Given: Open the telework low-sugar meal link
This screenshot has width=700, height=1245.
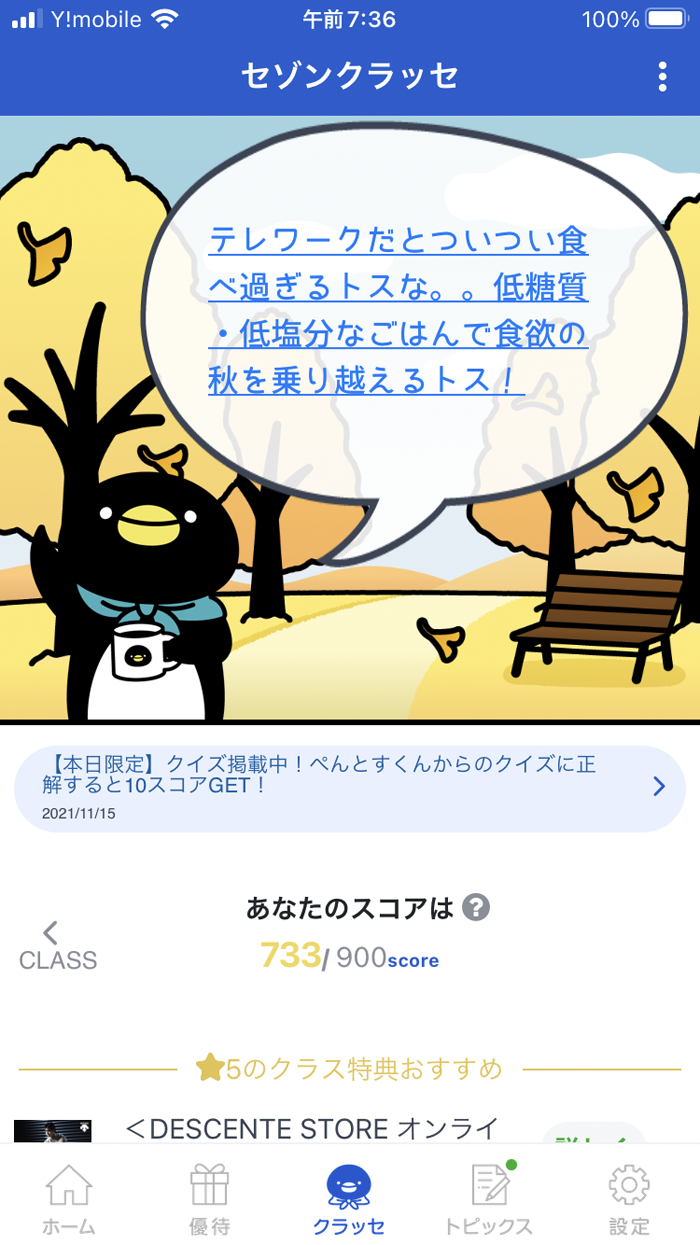Looking at the screenshot, I should (x=398, y=310).
